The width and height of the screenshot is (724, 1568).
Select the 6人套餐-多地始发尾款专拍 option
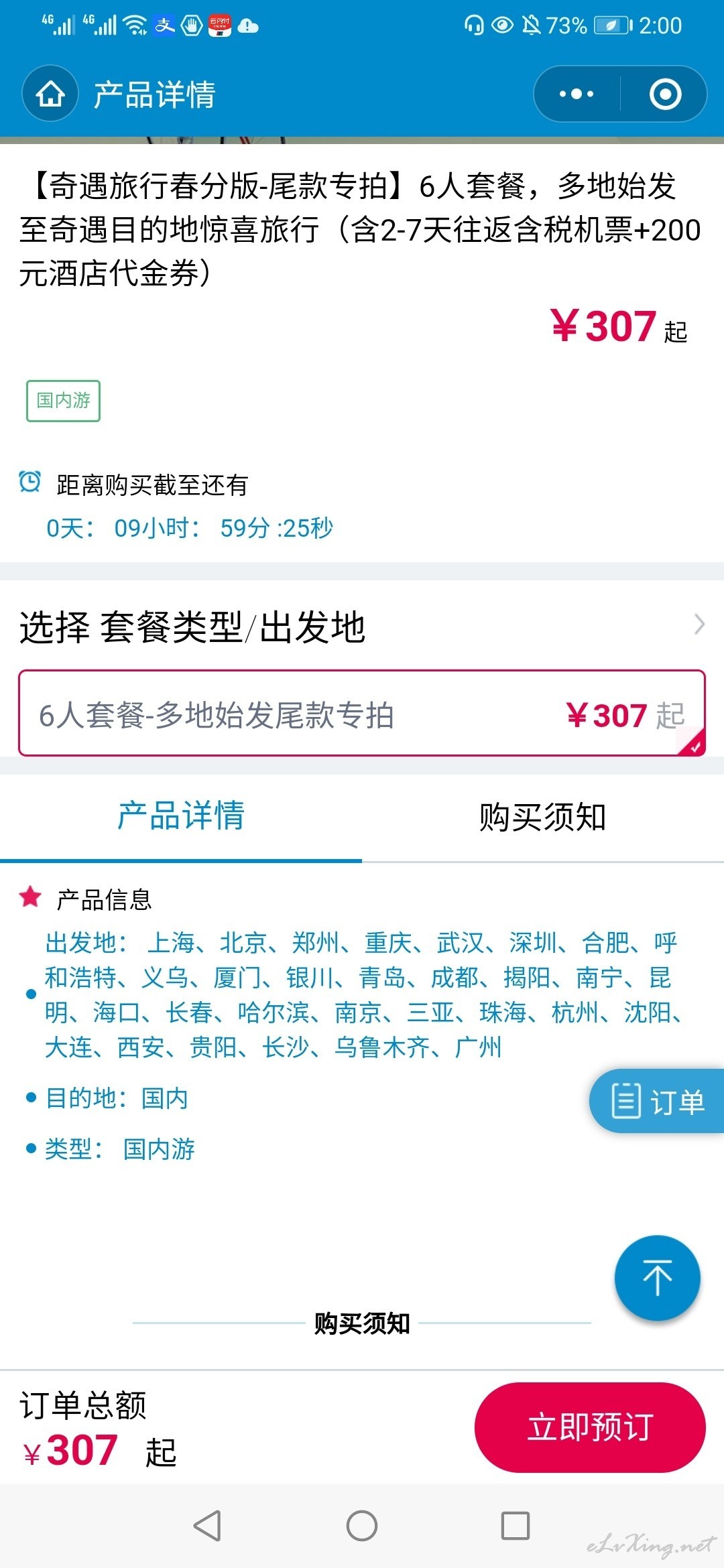point(362,714)
